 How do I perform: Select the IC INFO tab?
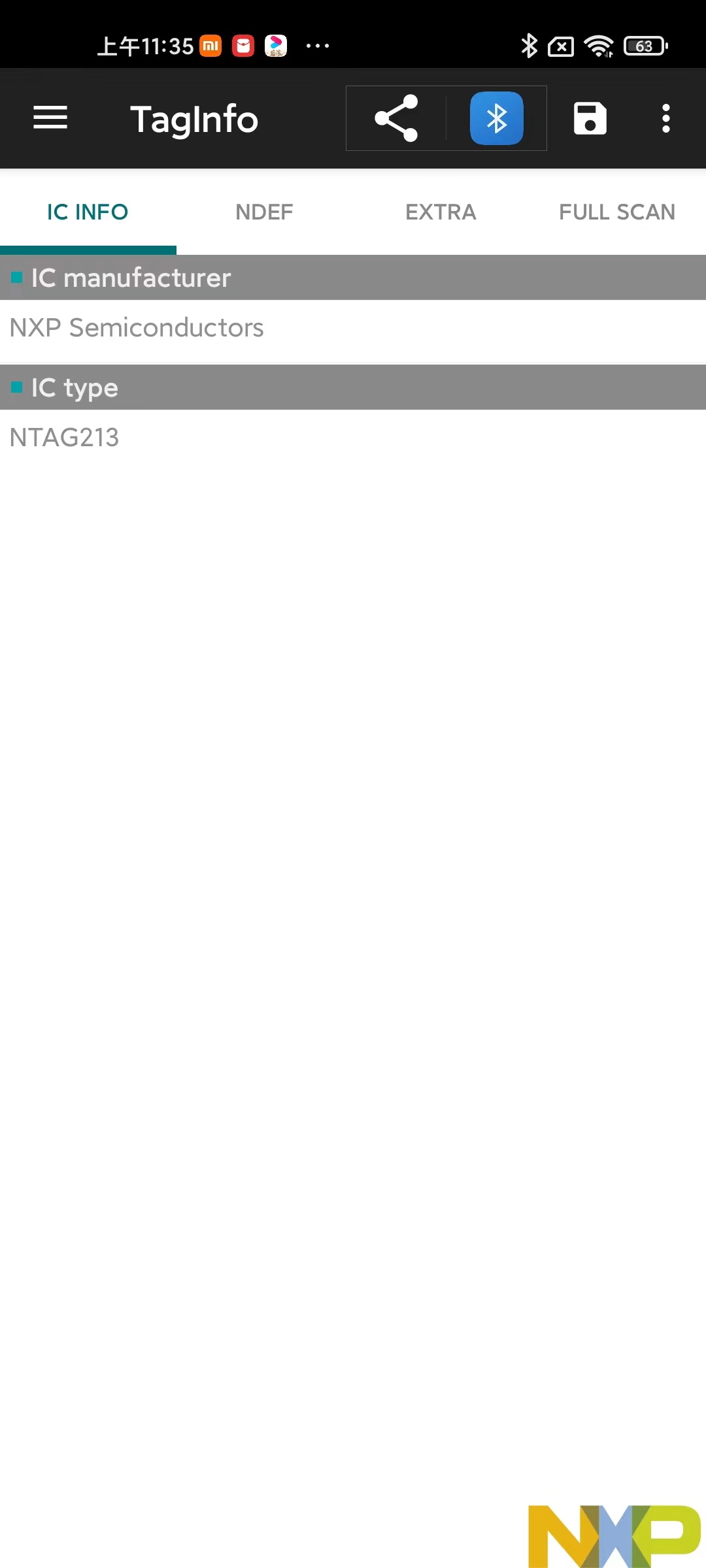pos(88,212)
